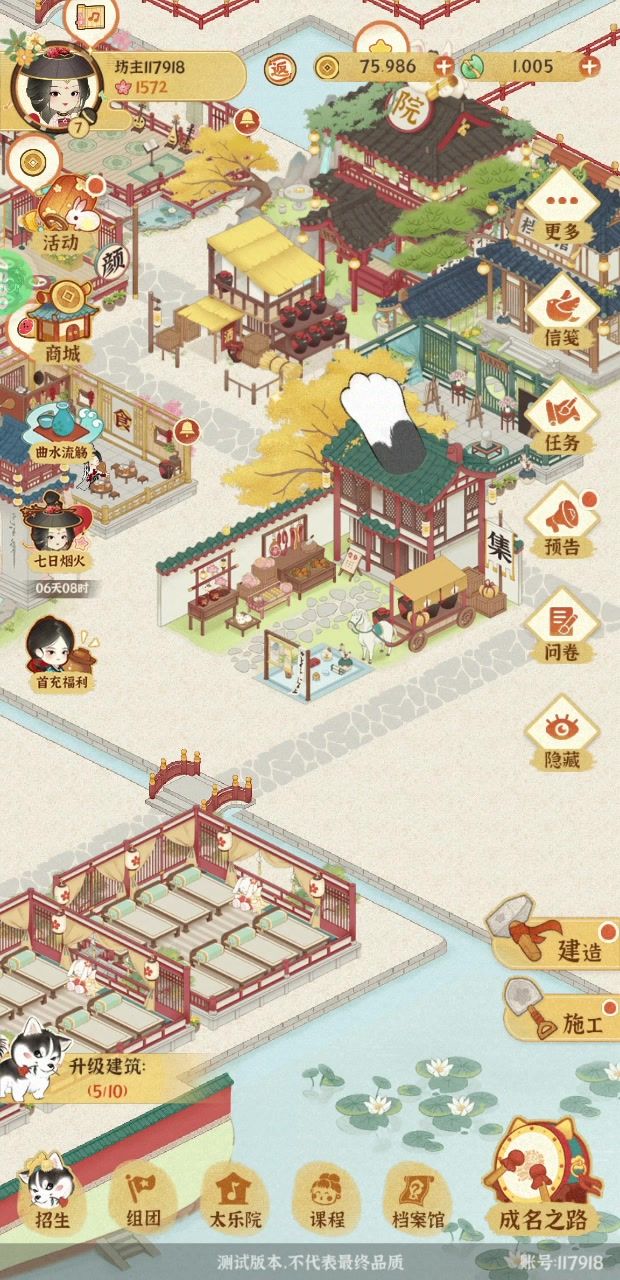Screen dimensions: 620x1280
Task: Open the 问卷 survey
Action: click(562, 630)
